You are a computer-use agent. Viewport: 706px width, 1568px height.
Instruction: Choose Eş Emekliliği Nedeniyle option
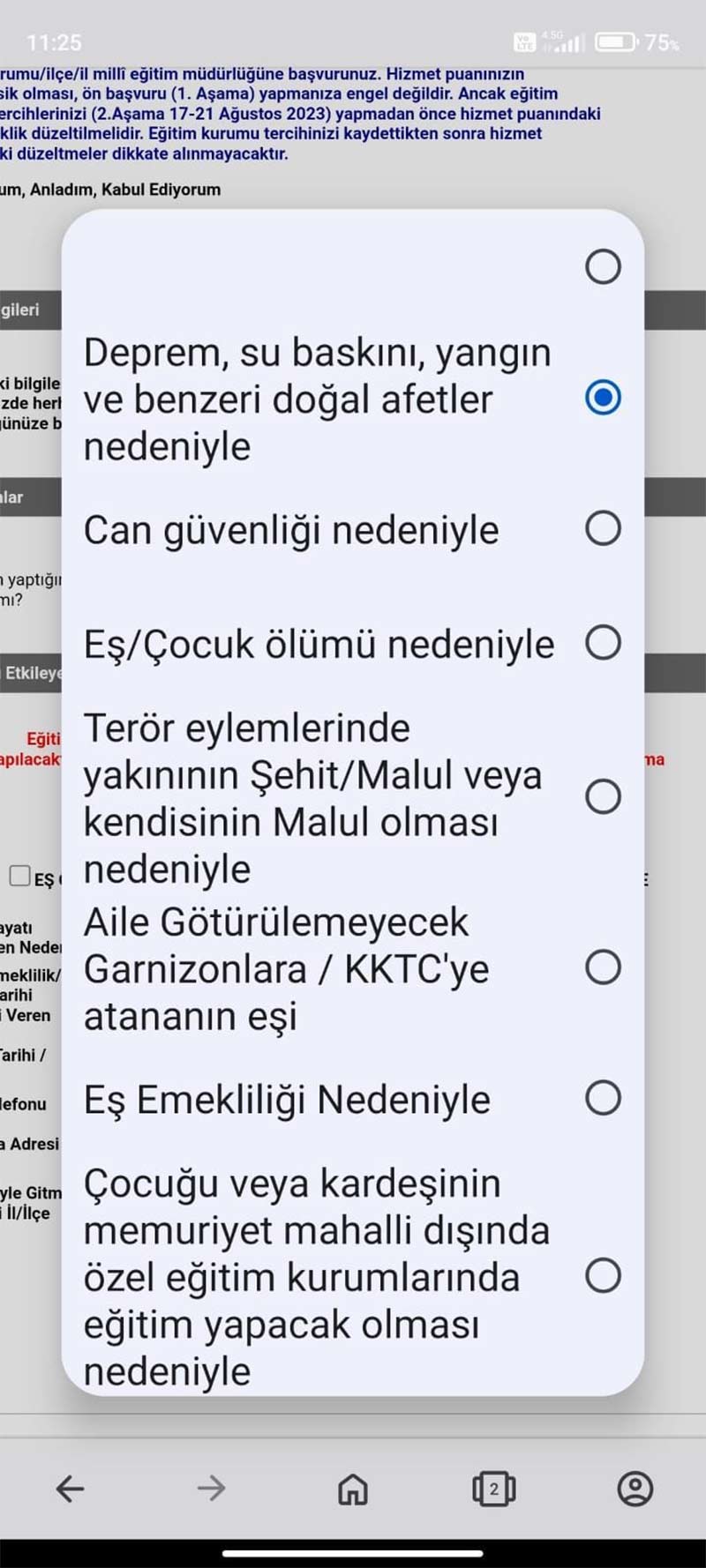tap(603, 1098)
